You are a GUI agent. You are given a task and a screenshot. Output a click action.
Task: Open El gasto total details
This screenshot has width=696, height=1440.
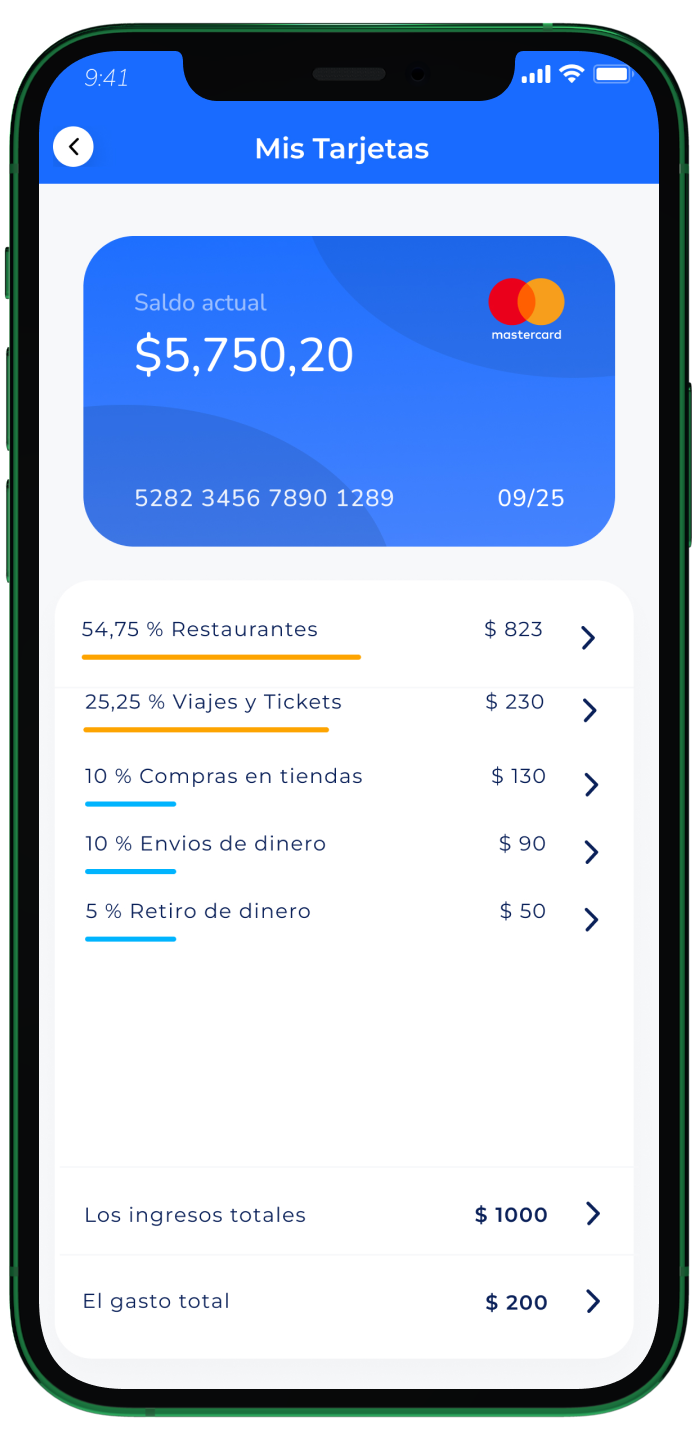(x=344, y=1301)
